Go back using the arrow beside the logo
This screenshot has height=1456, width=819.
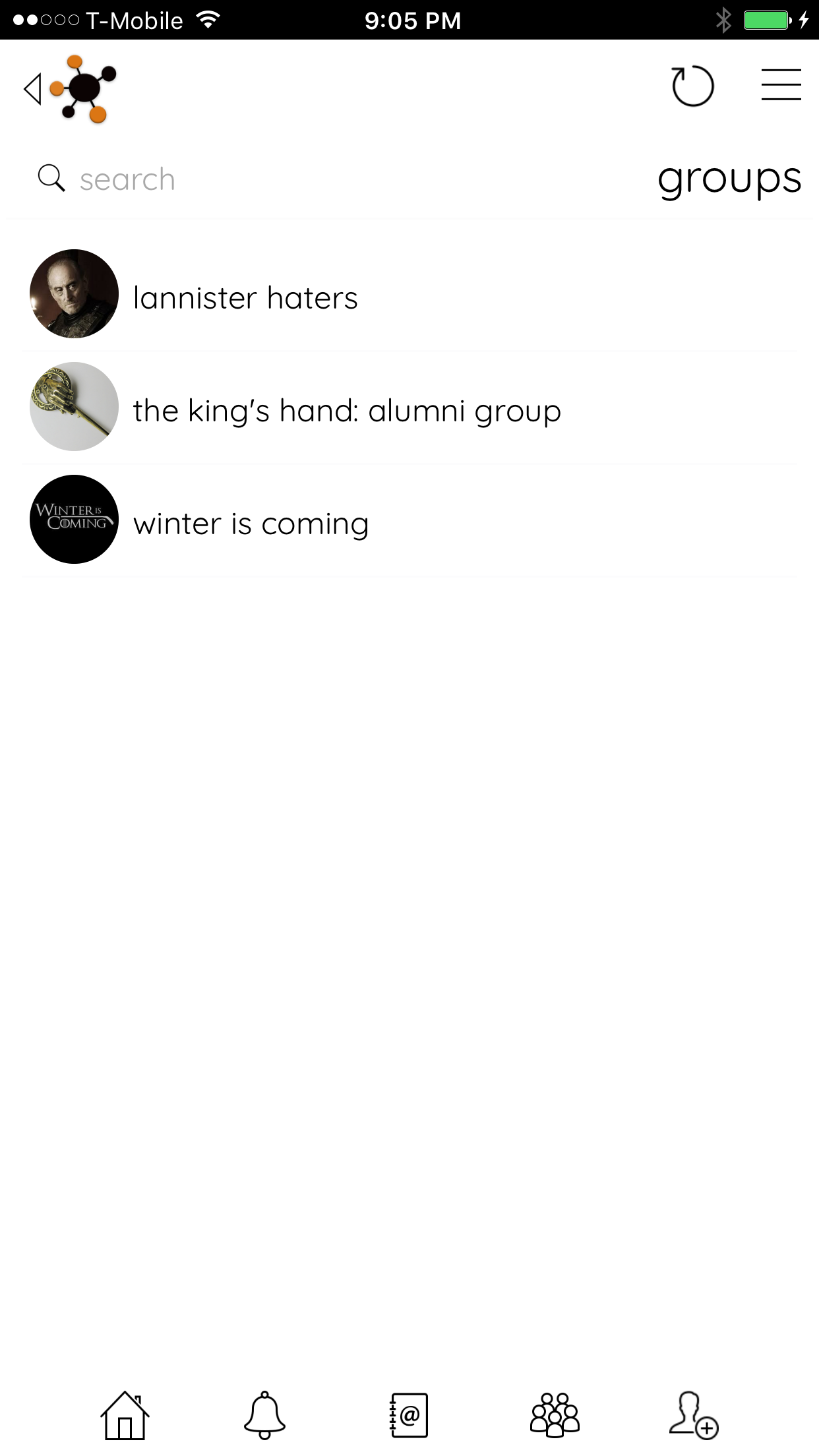point(32,88)
